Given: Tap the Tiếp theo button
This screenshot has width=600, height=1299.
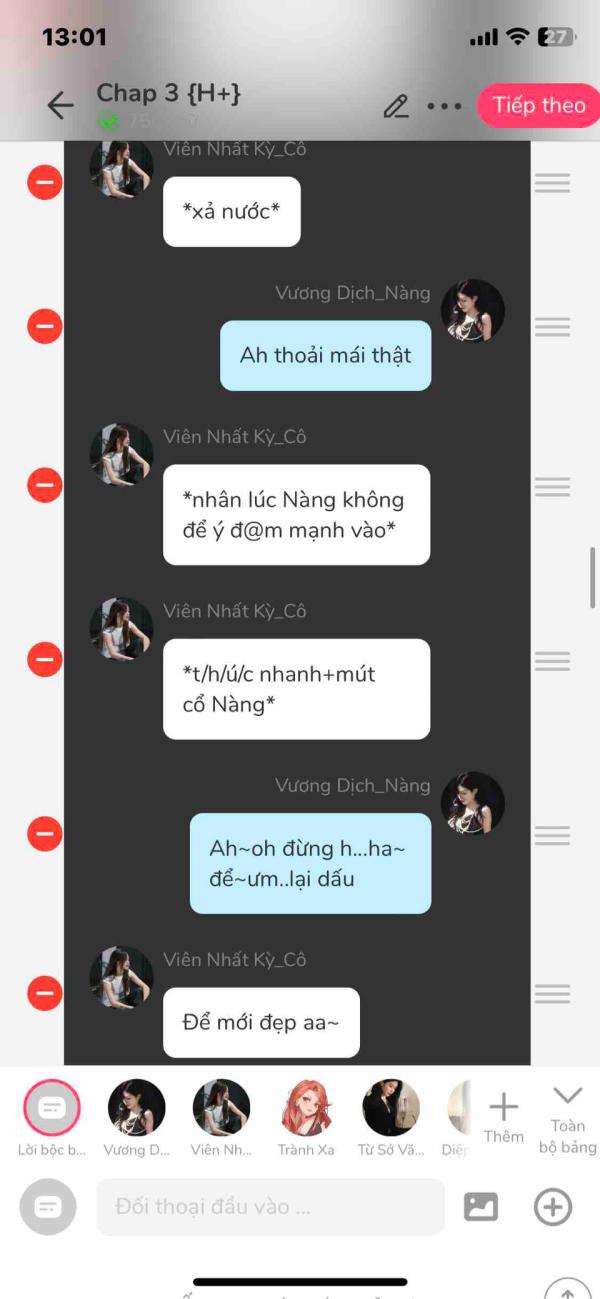Looking at the screenshot, I should (x=539, y=106).
